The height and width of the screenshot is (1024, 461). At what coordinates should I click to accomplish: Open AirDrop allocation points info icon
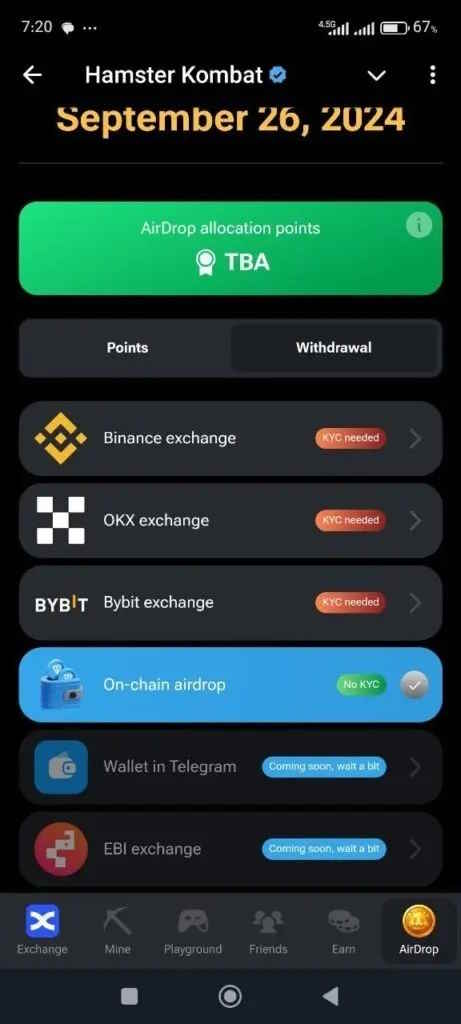tap(419, 225)
